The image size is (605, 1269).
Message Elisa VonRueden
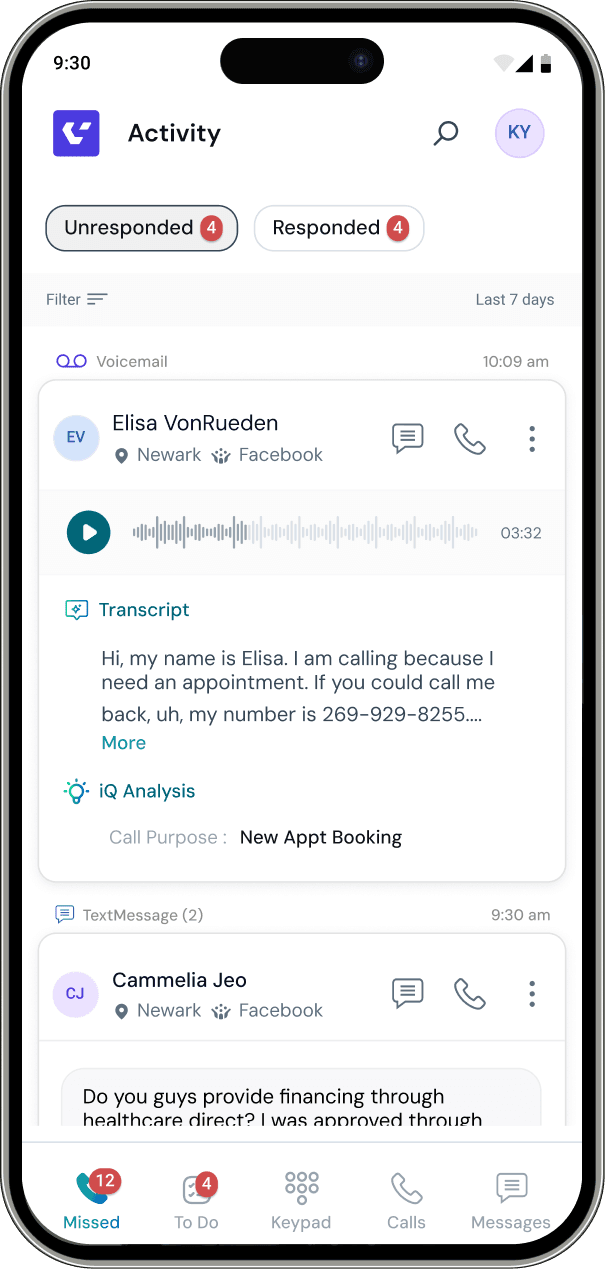(x=407, y=438)
